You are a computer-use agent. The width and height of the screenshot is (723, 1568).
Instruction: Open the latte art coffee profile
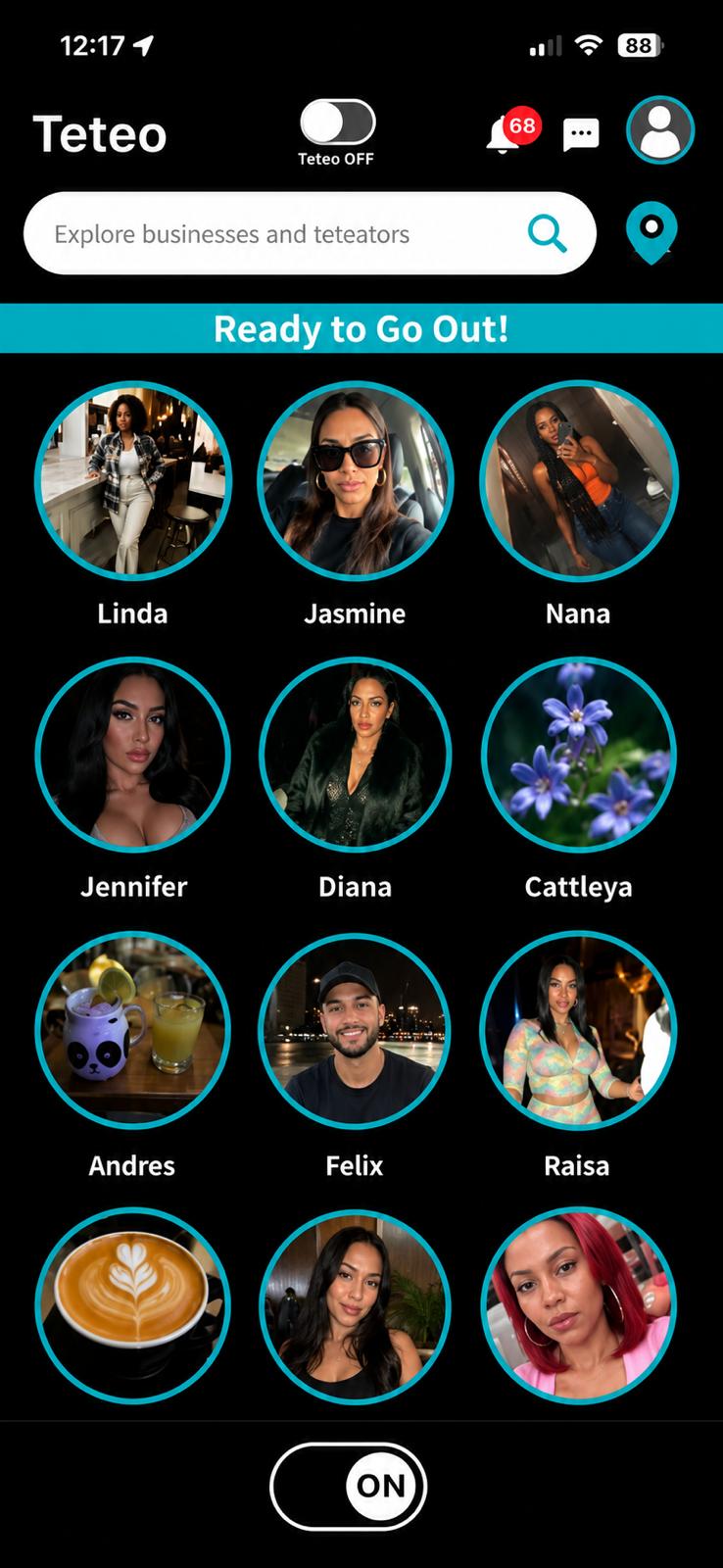[x=132, y=1305]
